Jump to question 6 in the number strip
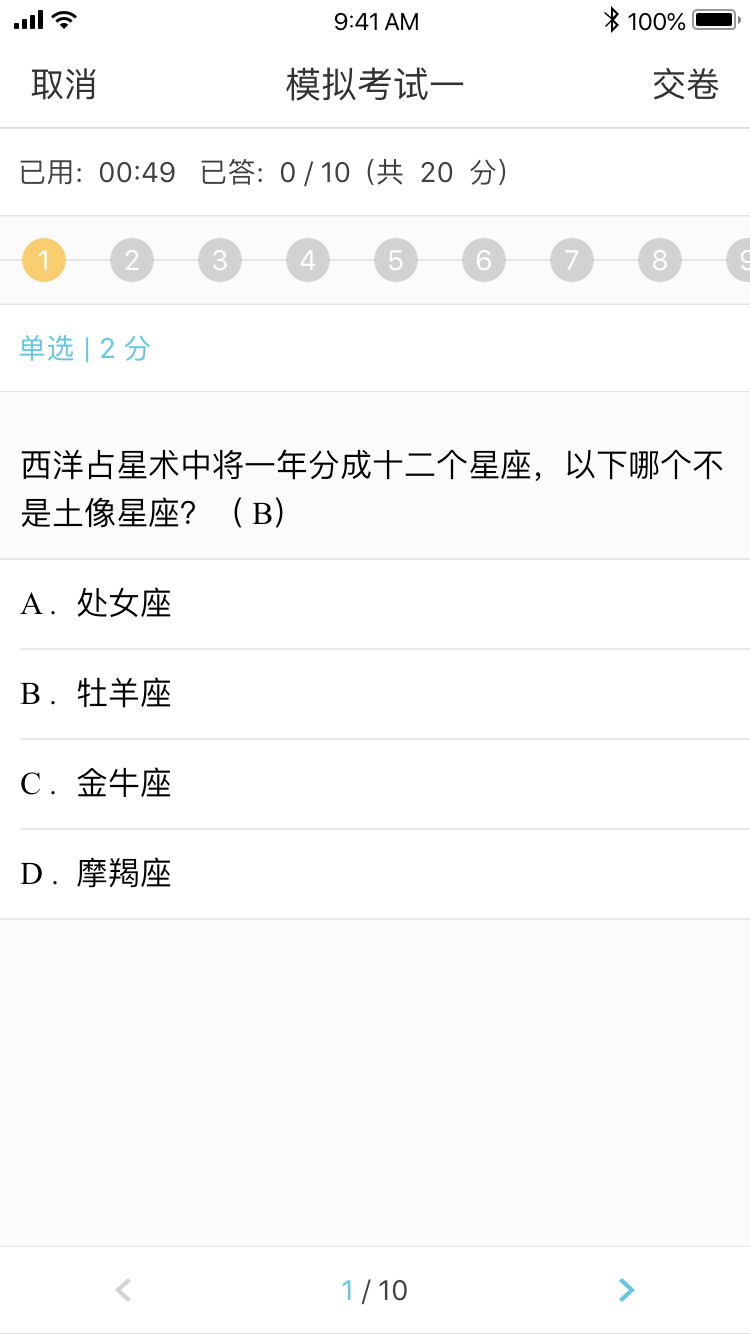 tap(484, 261)
